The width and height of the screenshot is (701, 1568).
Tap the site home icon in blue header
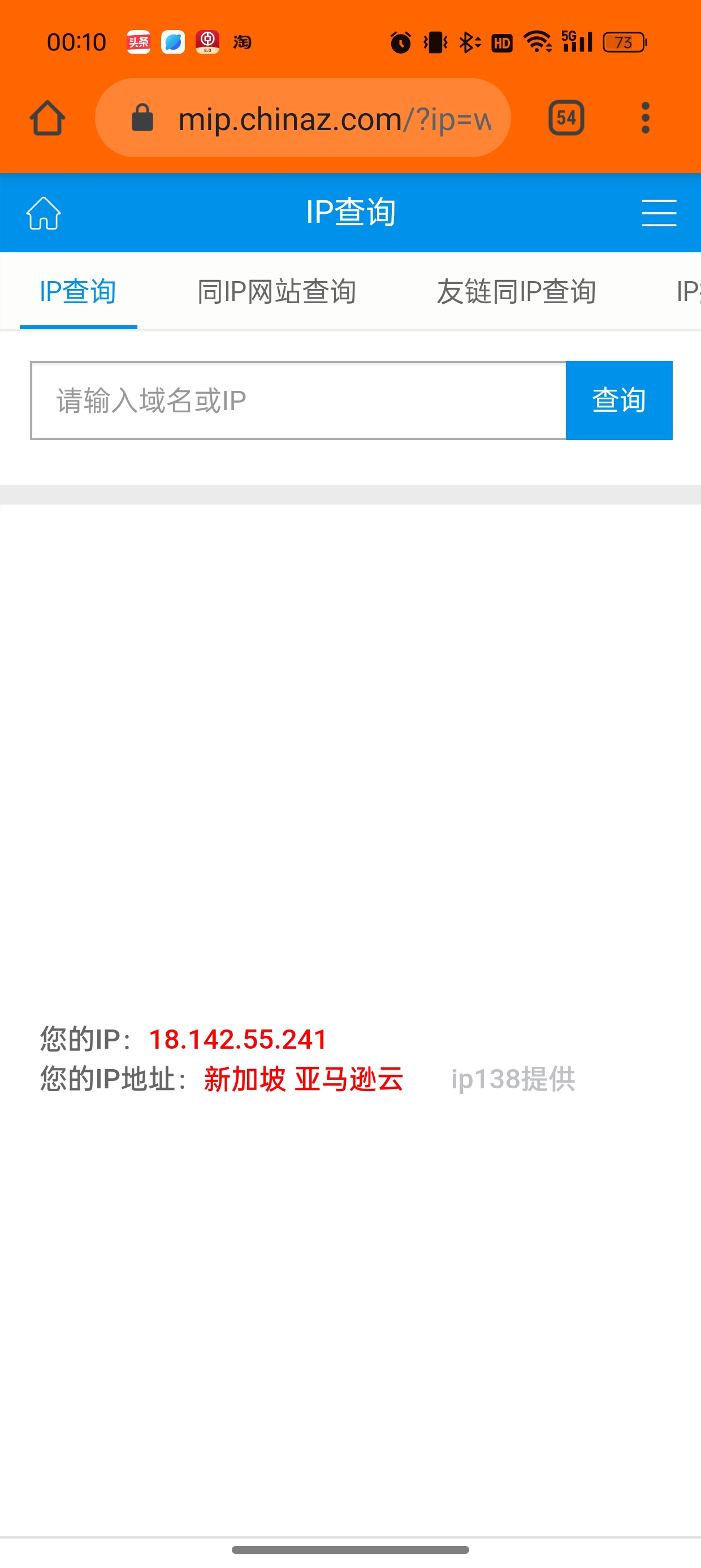(44, 213)
